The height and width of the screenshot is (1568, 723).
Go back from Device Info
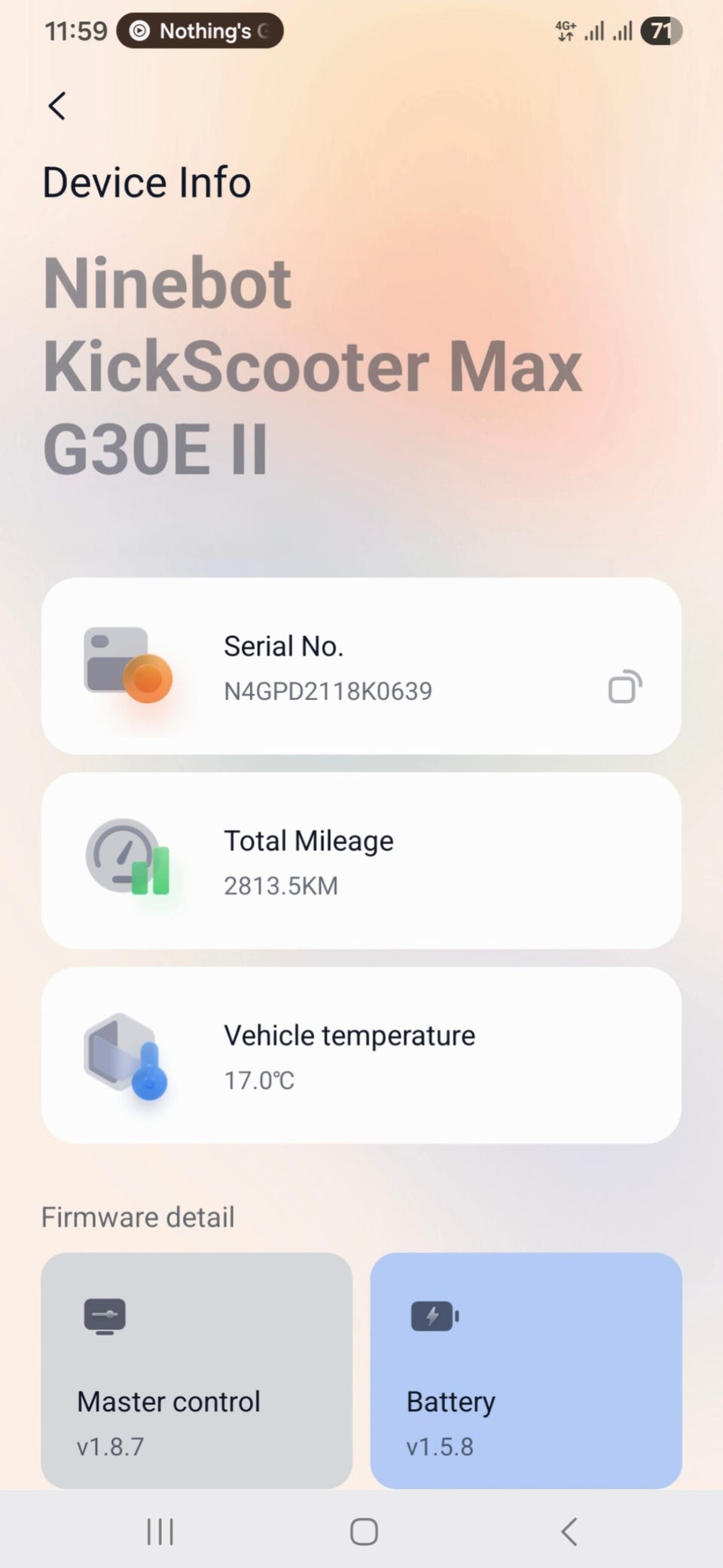(x=57, y=105)
